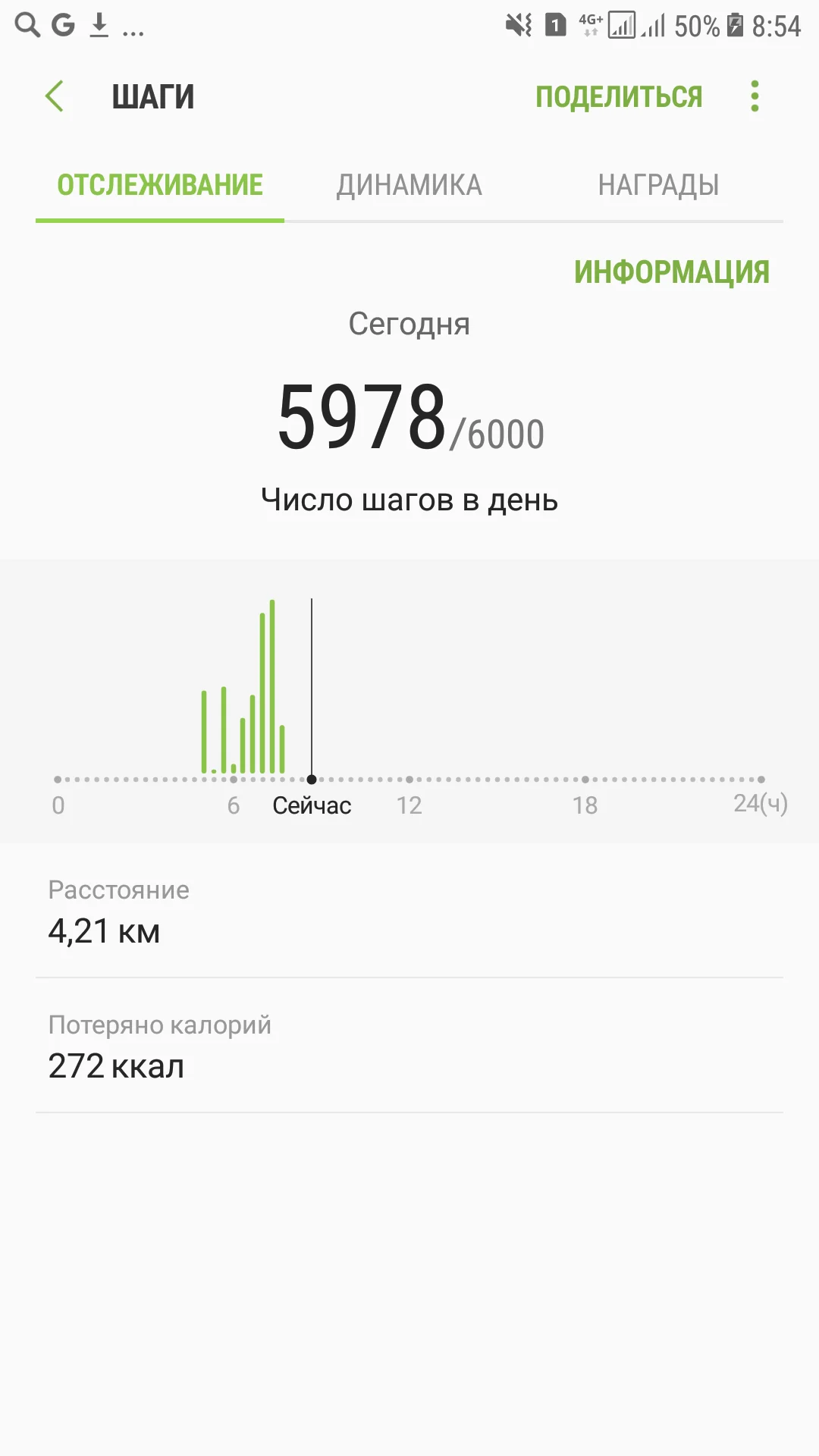Tap the magnifier search icon in status bar
The image size is (819, 1456).
(26, 24)
